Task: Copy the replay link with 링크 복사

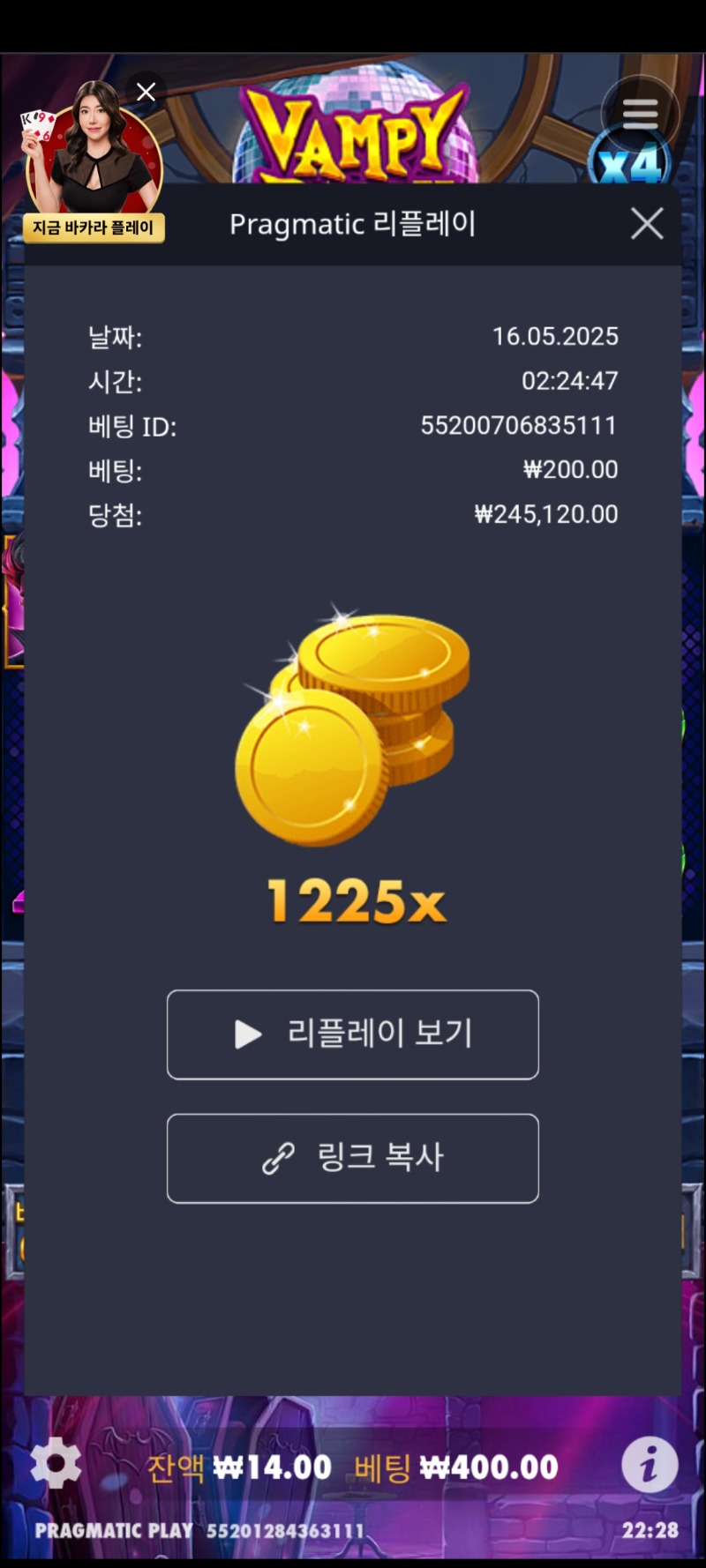Action: tap(353, 1158)
